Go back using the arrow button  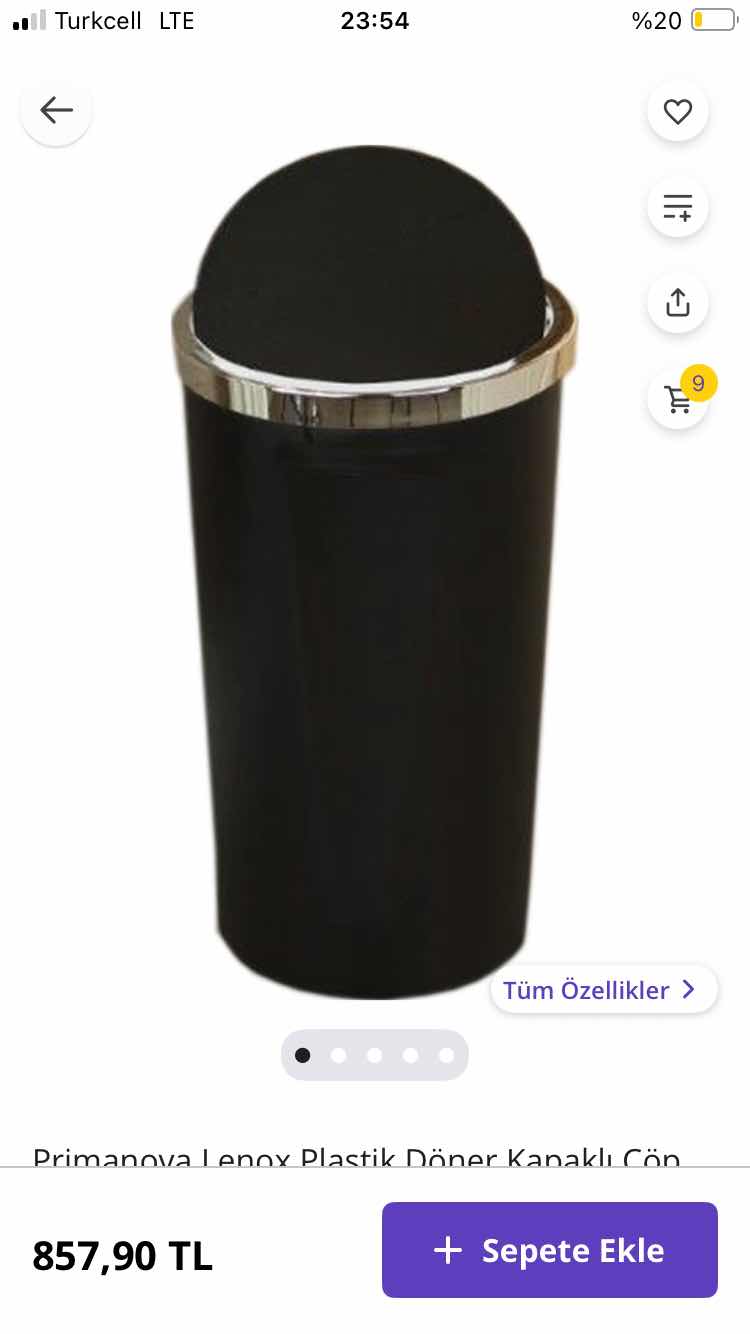pos(56,110)
